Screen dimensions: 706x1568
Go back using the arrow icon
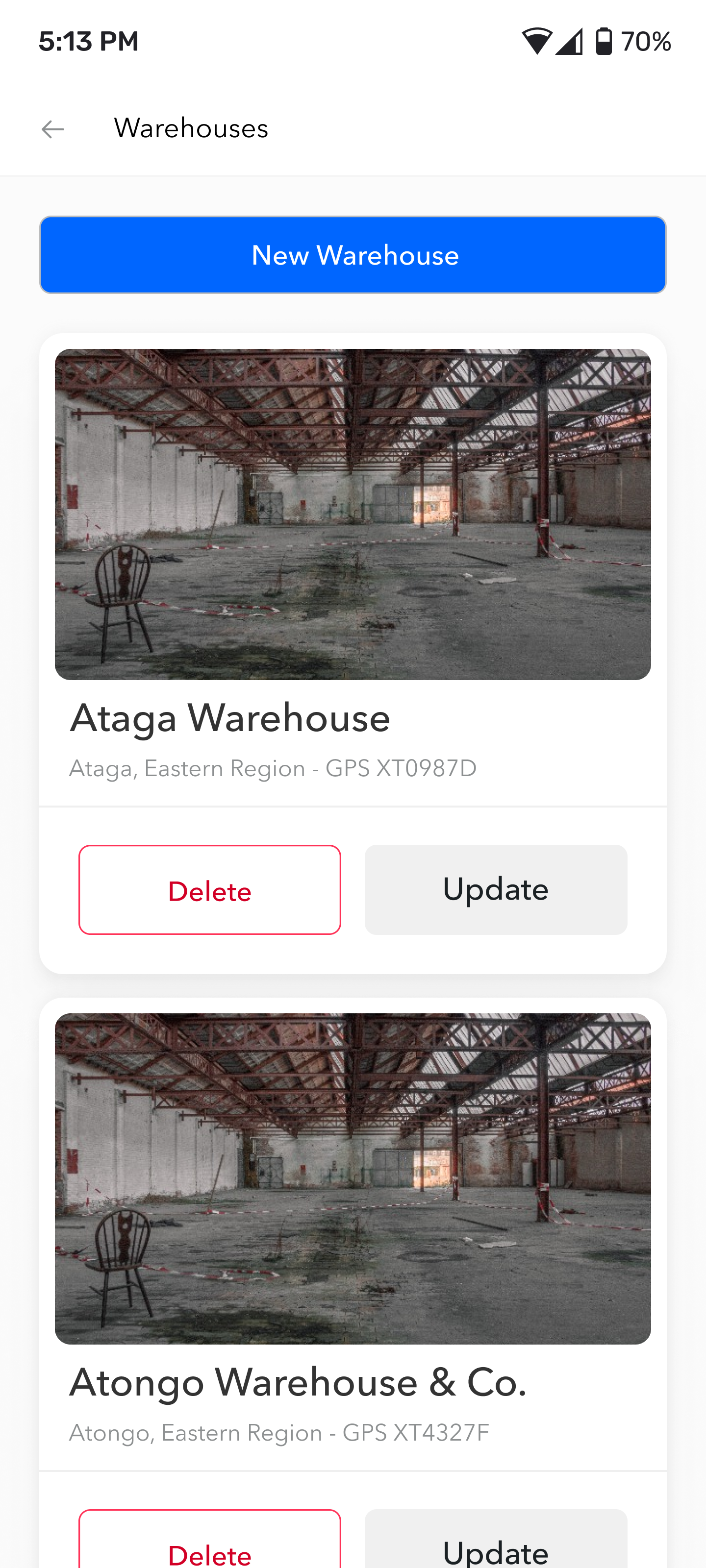click(x=53, y=128)
